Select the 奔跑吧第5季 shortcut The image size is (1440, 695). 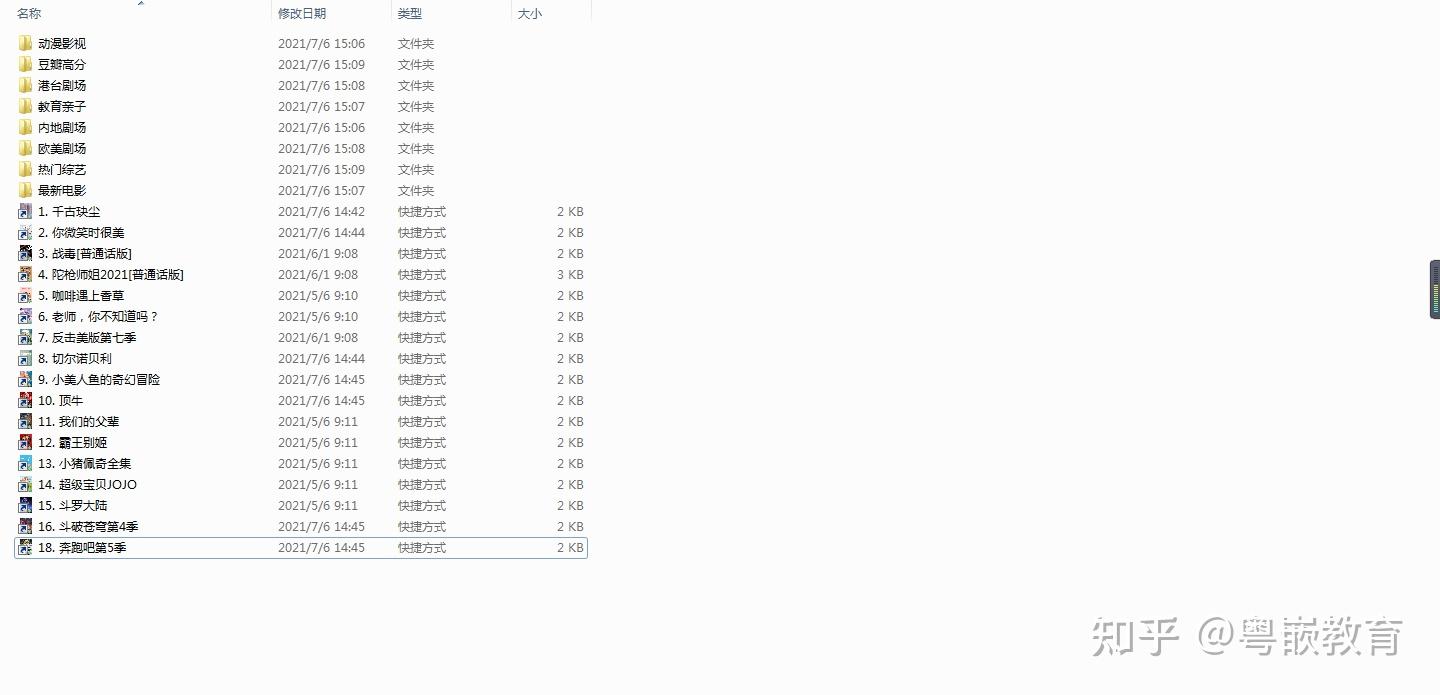coord(82,548)
